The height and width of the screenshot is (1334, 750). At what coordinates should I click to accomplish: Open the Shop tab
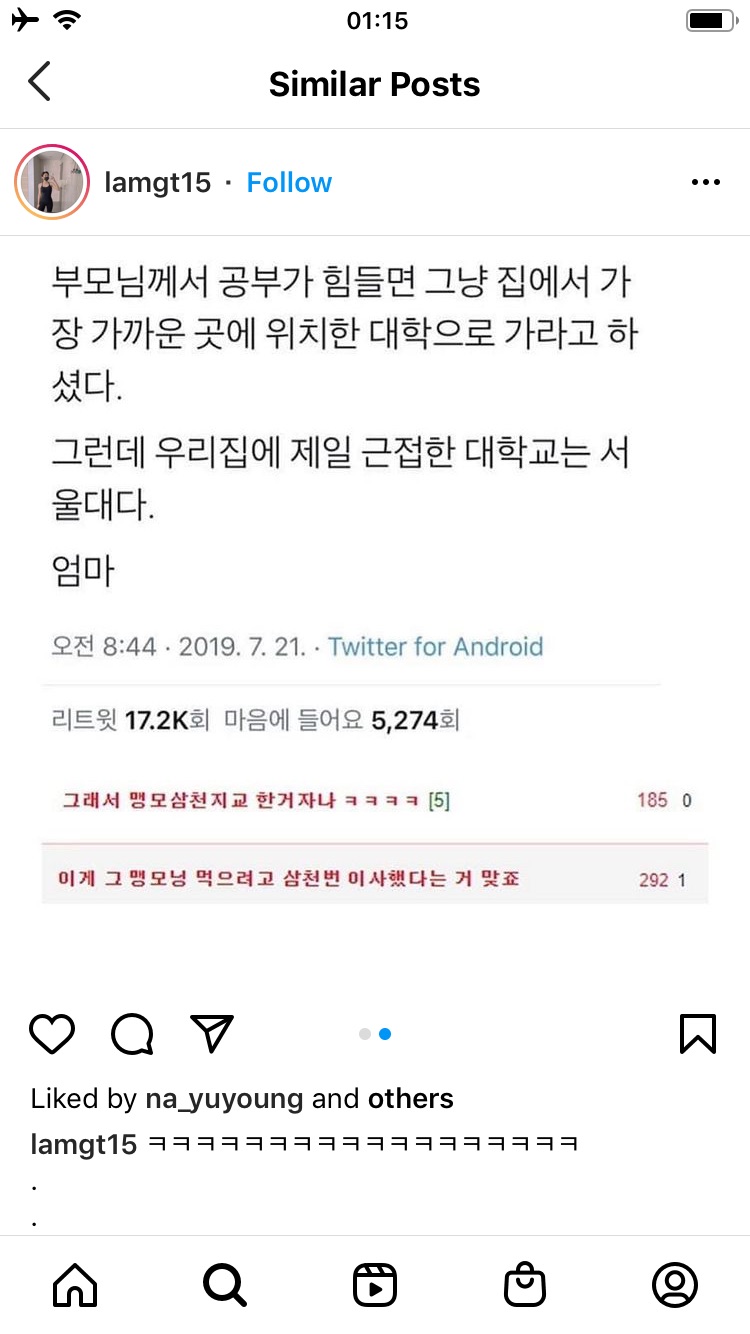click(525, 1285)
